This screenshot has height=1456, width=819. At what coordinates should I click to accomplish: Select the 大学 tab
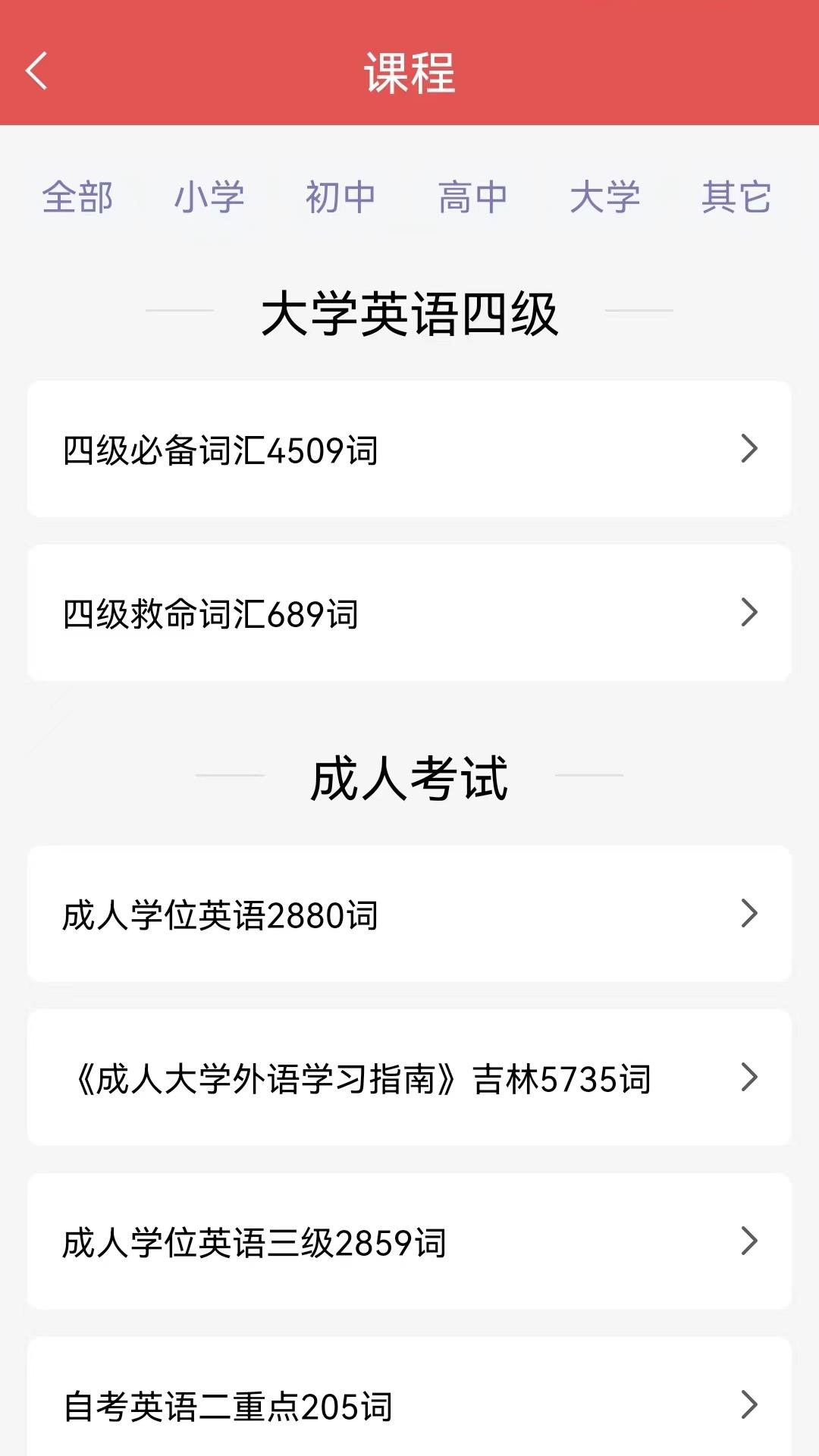[604, 197]
